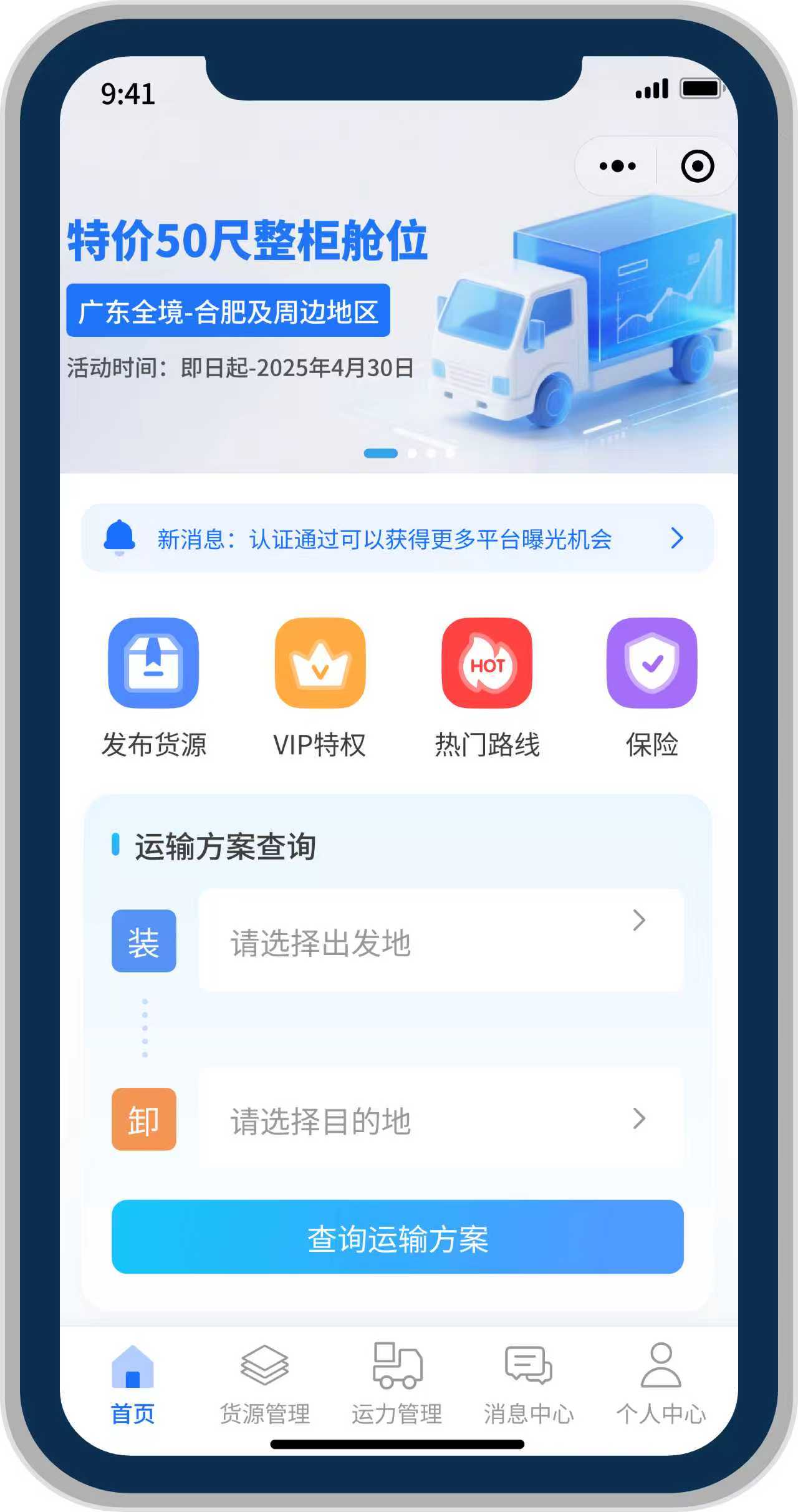Choose the destination location field
Viewport: 798px width, 1512px height.
(x=441, y=1120)
